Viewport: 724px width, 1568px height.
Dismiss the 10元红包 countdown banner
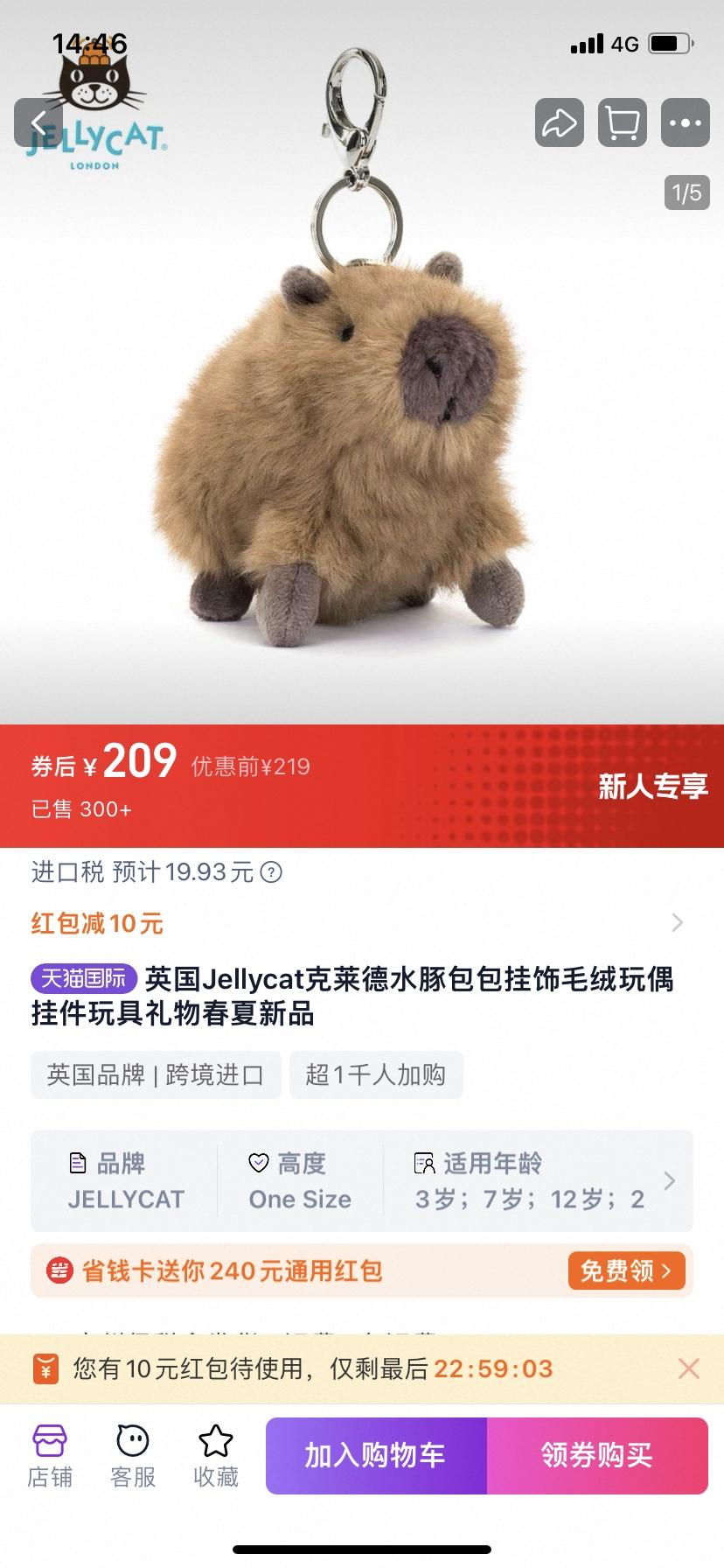(689, 1368)
